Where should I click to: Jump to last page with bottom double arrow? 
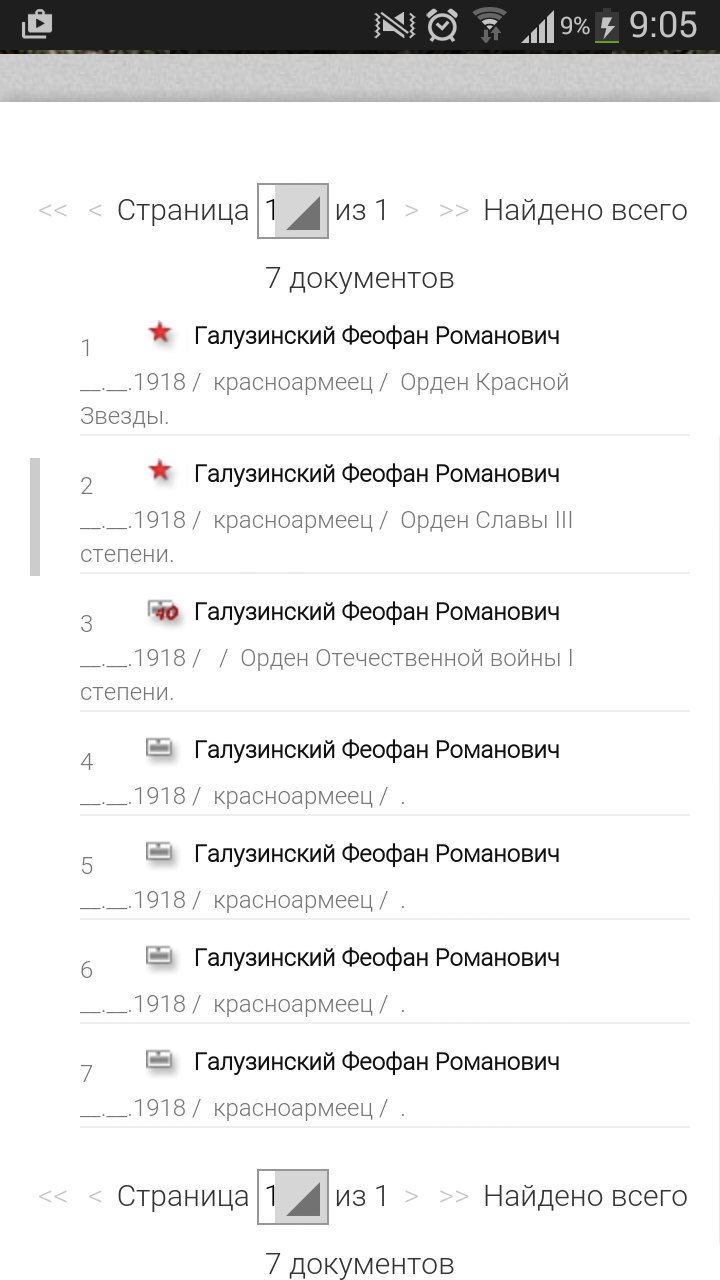pos(454,1197)
